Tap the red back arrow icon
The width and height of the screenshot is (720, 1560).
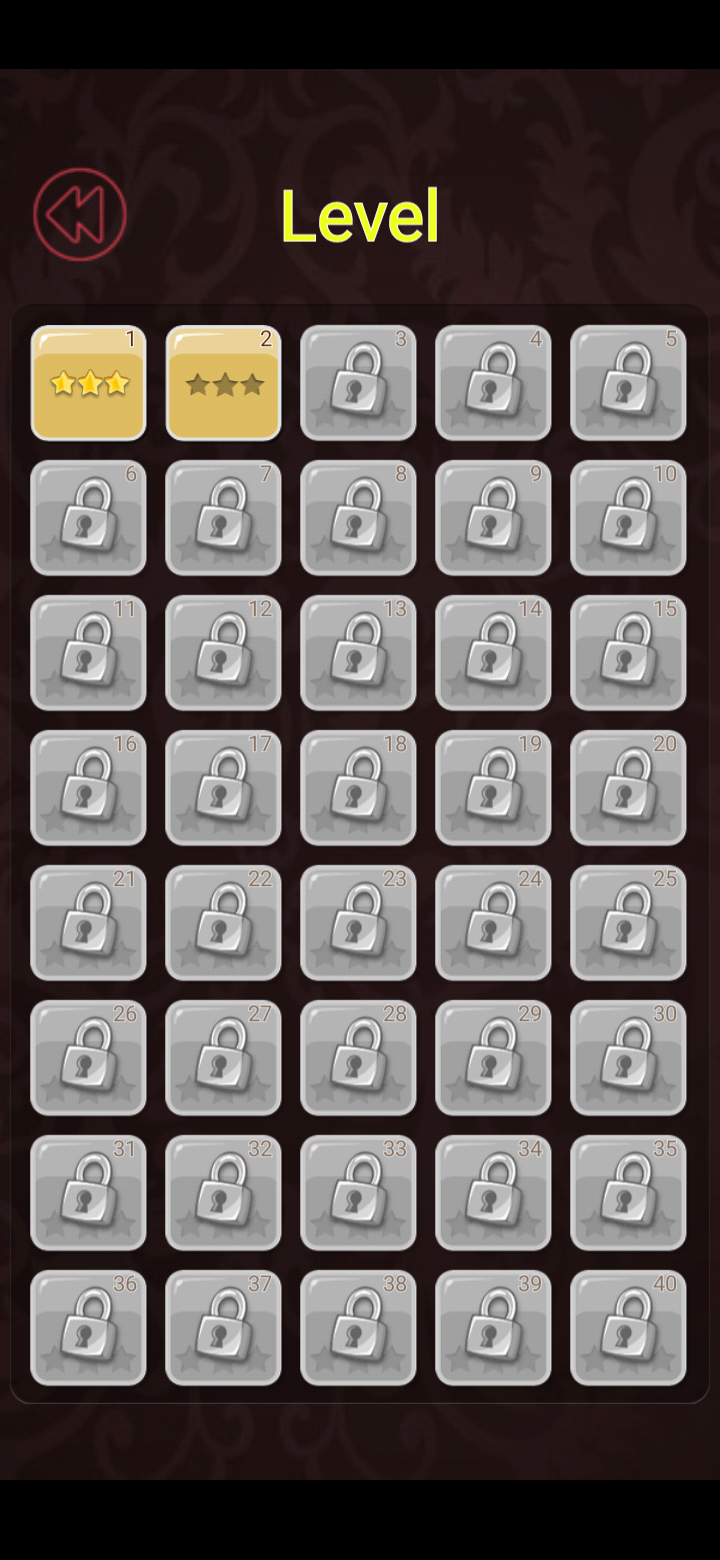[x=80, y=215]
